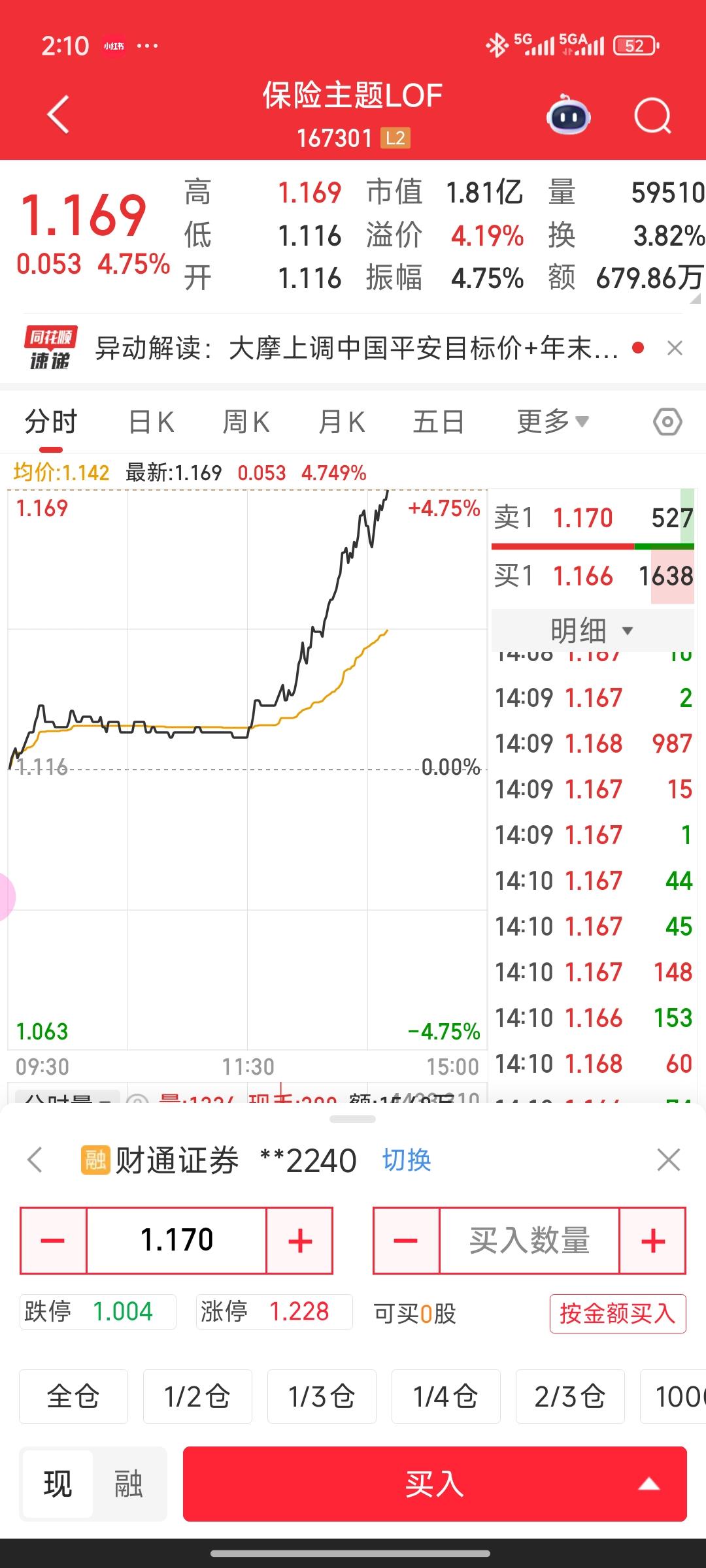The width and height of the screenshot is (706, 1568).
Task: Tap 切换 to switch brokerage accounts
Action: click(407, 1160)
